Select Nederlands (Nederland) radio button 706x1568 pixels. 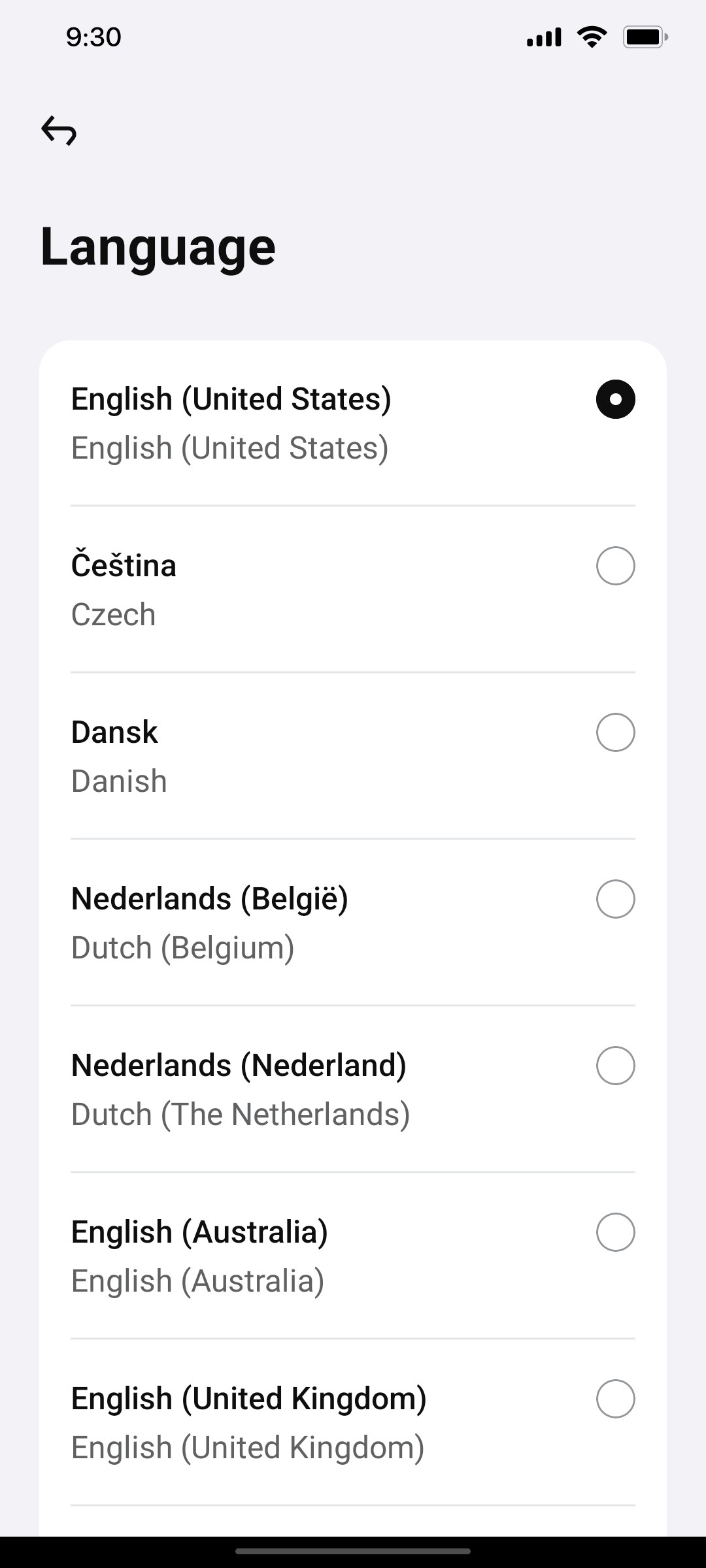pos(614,1066)
